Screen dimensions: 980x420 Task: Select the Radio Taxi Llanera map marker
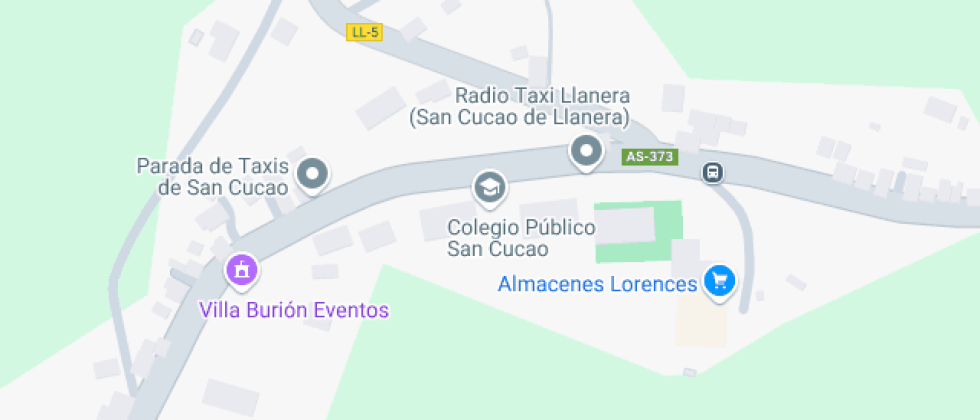click(x=585, y=153)
